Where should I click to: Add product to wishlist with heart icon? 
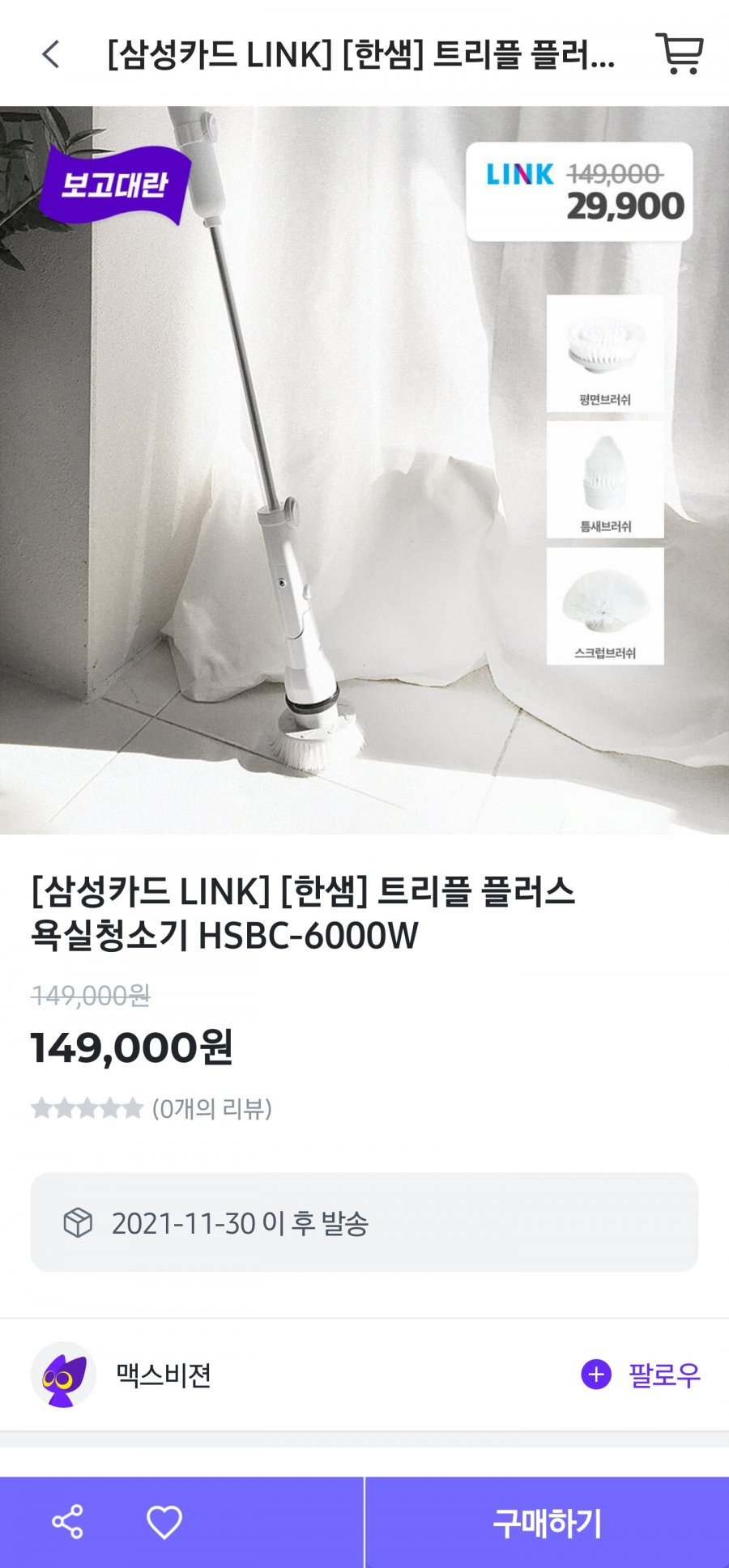(x=164, y=1523)
